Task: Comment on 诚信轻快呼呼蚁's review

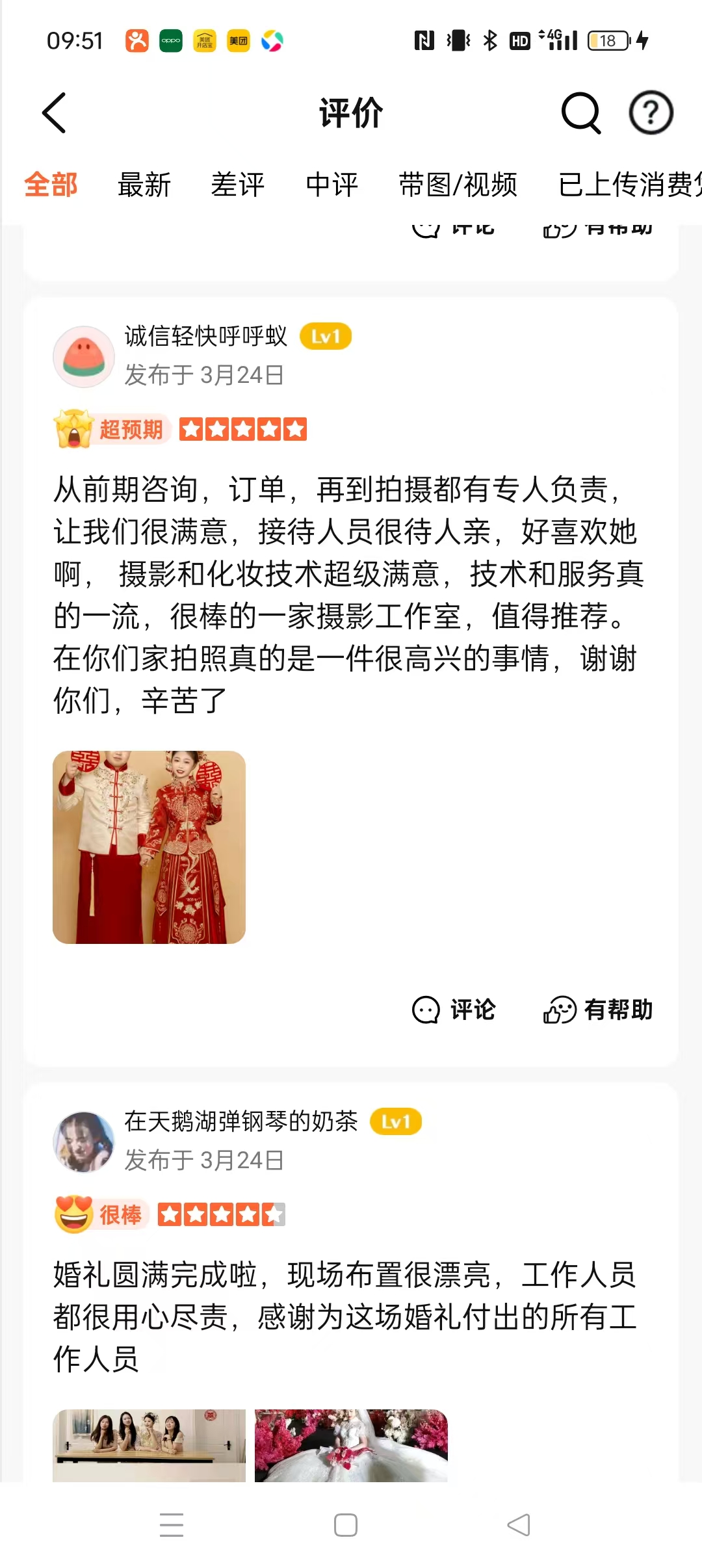Action: (x=454, y=1010)
